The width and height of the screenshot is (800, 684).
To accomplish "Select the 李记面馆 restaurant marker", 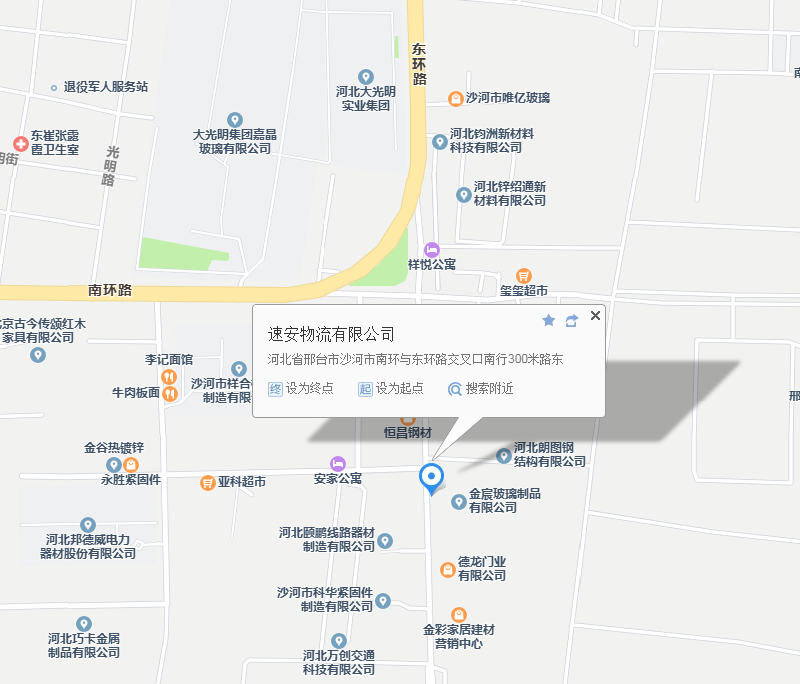I will tap(169, 377).
